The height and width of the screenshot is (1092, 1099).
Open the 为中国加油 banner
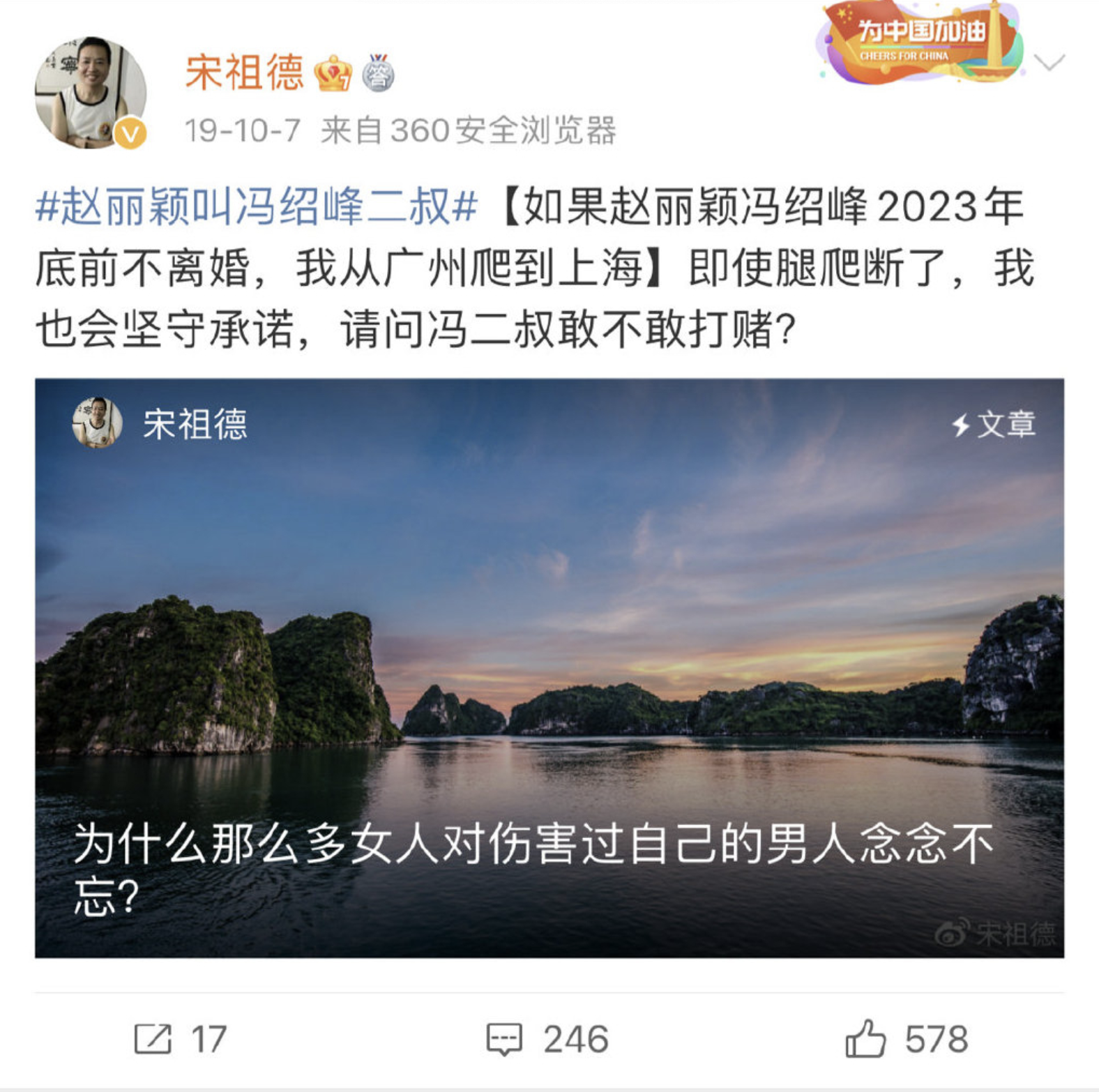coord(920,43)
